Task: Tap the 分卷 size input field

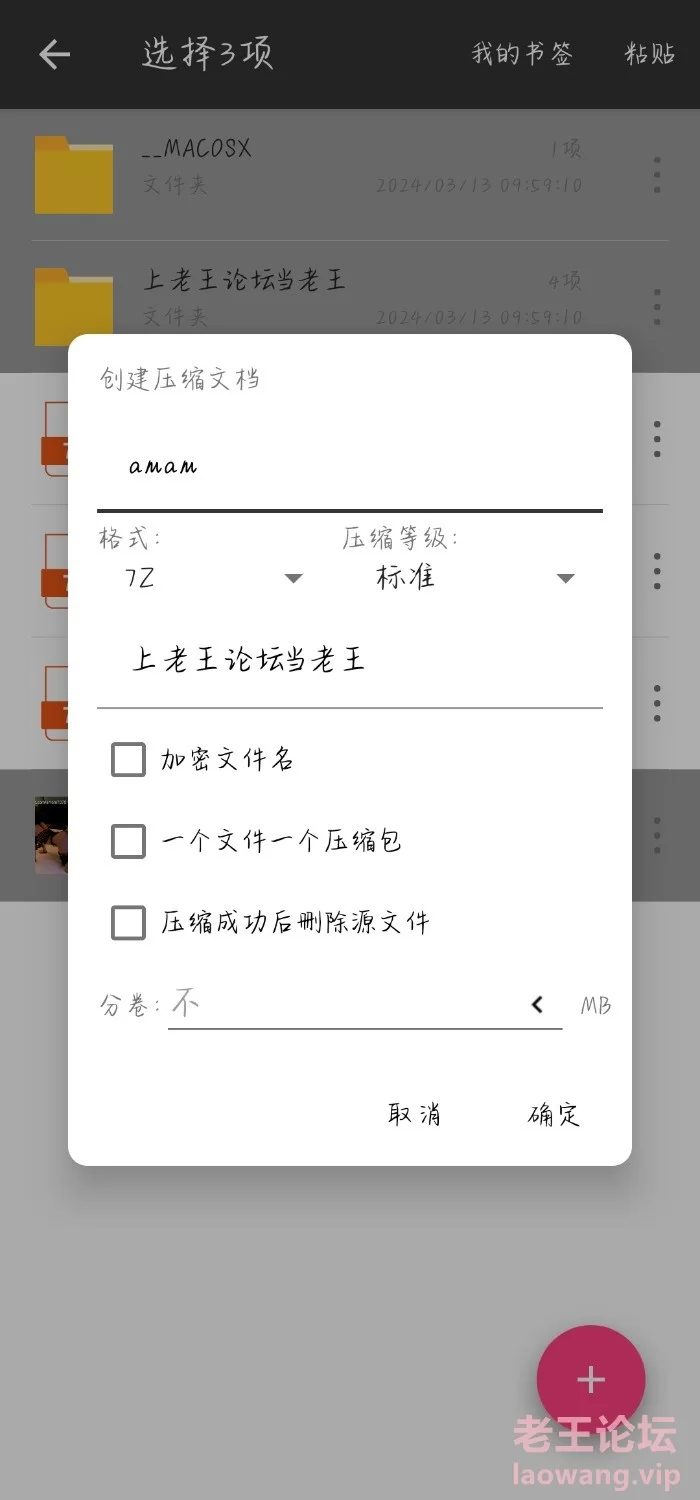Action: click(x=345, y=1004)
